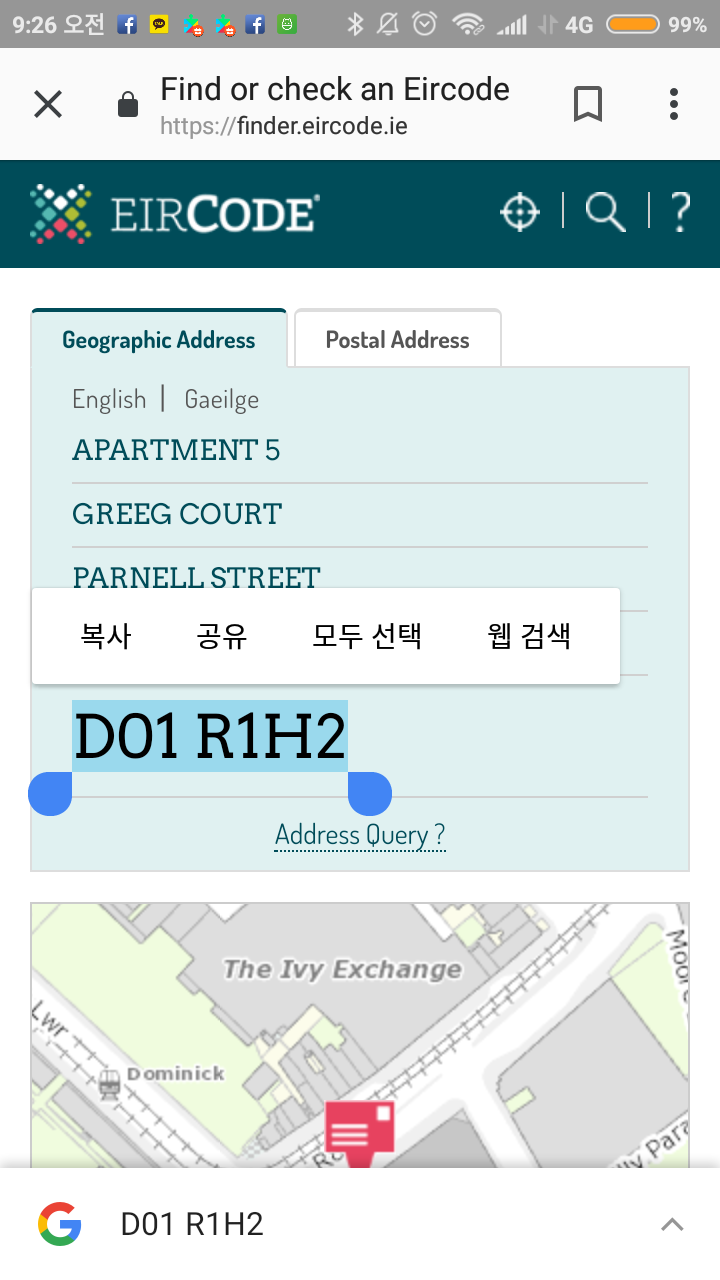Open the Address Query link
The height and width of the screenshot is (1280, 720).
(x=359, y=834)
